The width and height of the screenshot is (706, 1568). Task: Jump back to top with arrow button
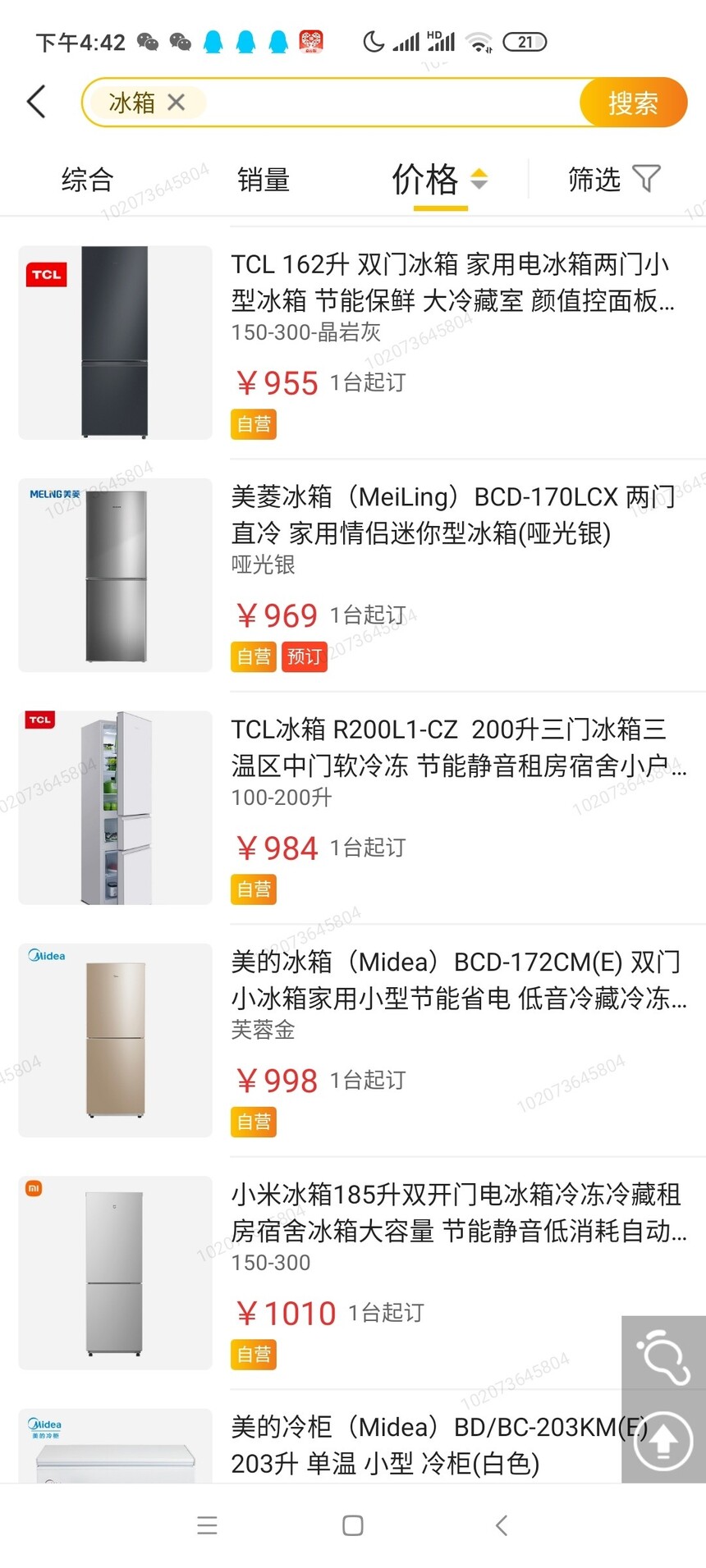[663, 1442]
